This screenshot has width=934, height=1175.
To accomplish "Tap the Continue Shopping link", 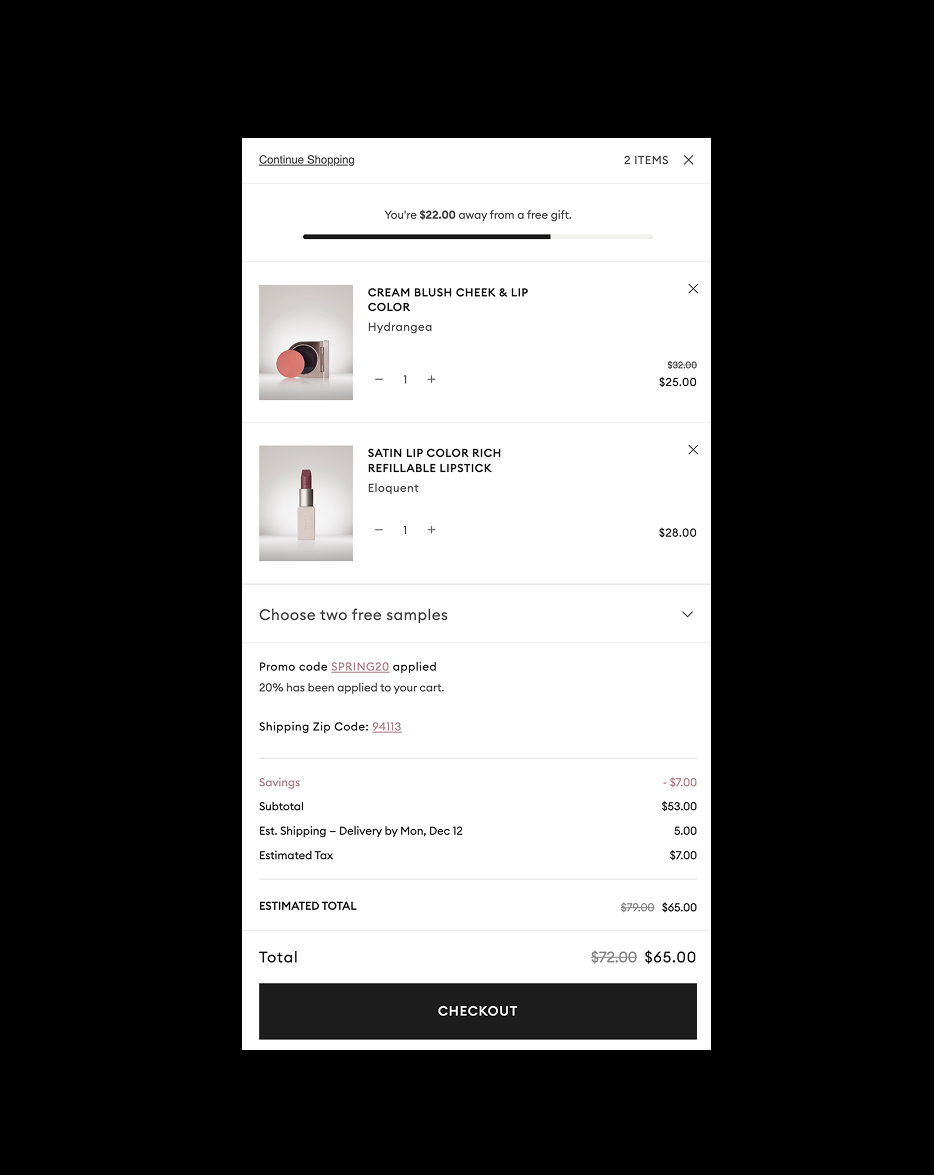I will [x=306, y=160].
